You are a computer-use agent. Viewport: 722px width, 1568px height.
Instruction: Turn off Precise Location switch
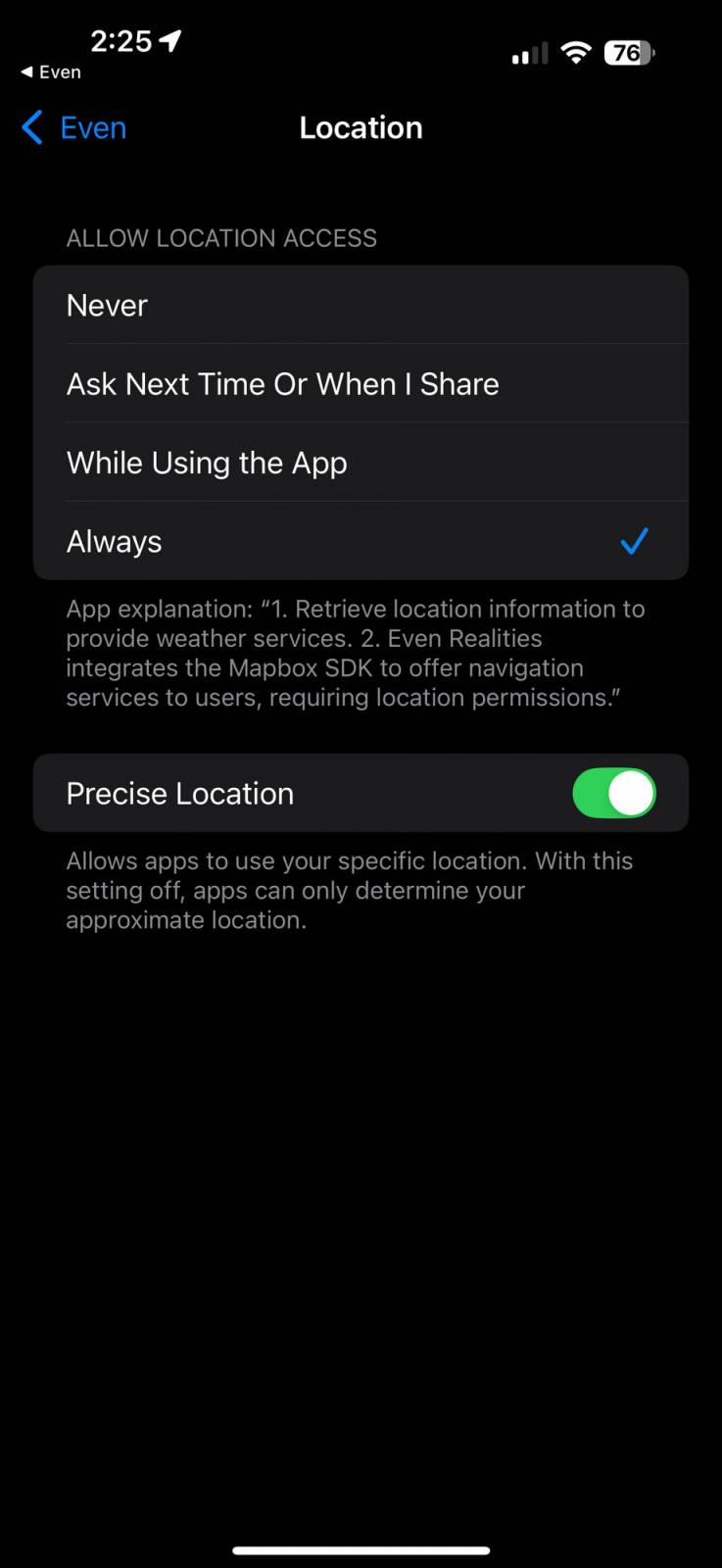pos(613,794)
